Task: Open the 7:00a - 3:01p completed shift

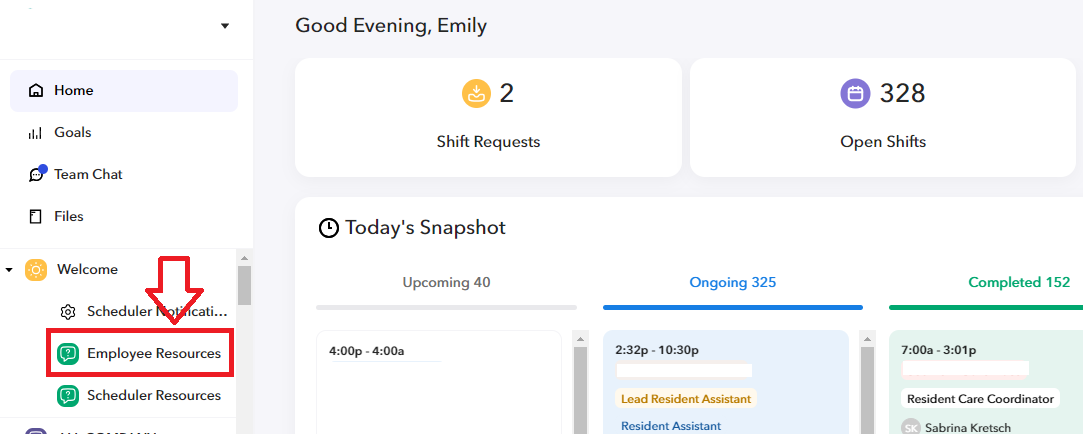Action: [985, 380]
